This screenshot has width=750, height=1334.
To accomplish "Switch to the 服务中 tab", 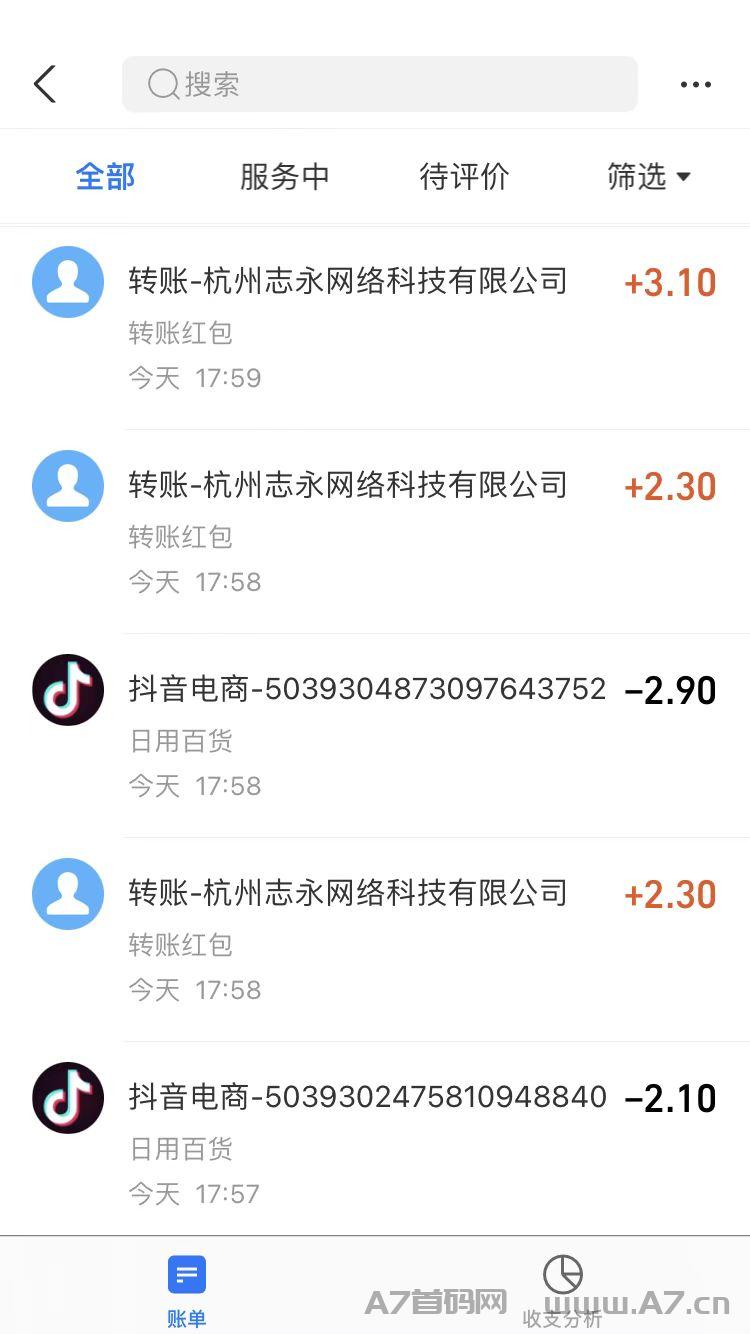I will (285, 177).
